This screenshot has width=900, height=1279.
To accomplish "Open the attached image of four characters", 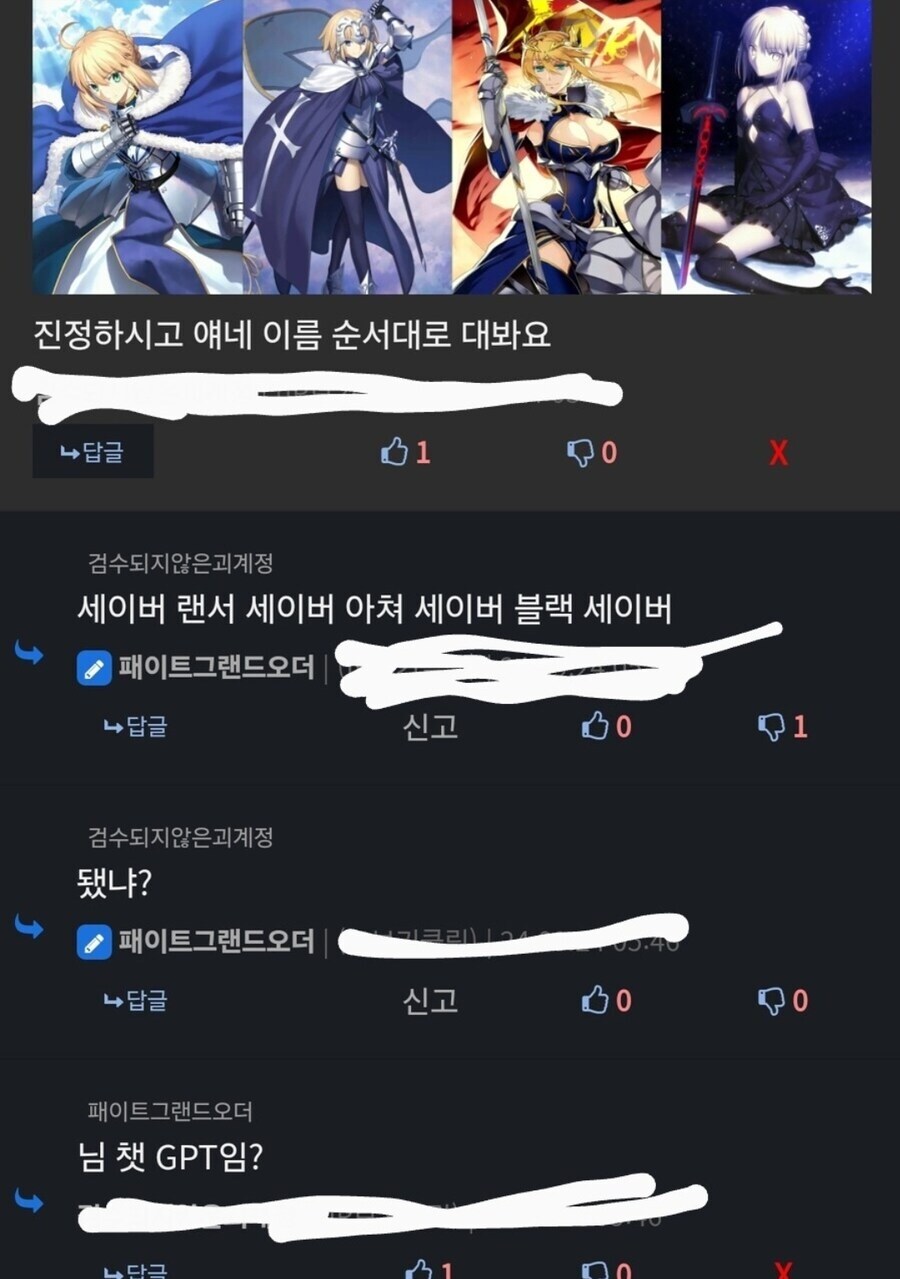I will point(451,147).
